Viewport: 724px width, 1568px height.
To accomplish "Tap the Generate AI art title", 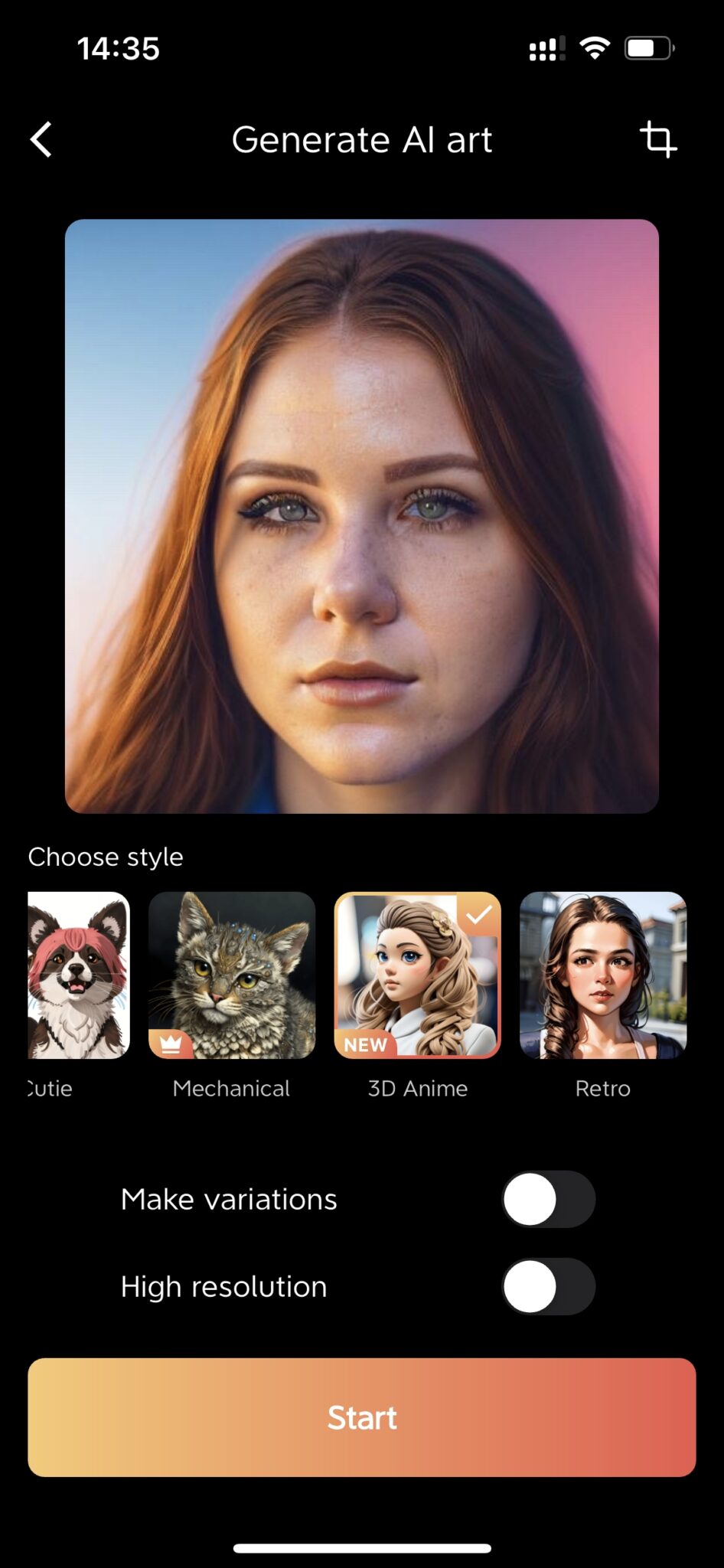I will pyautogui.click(x=362, y=139).
